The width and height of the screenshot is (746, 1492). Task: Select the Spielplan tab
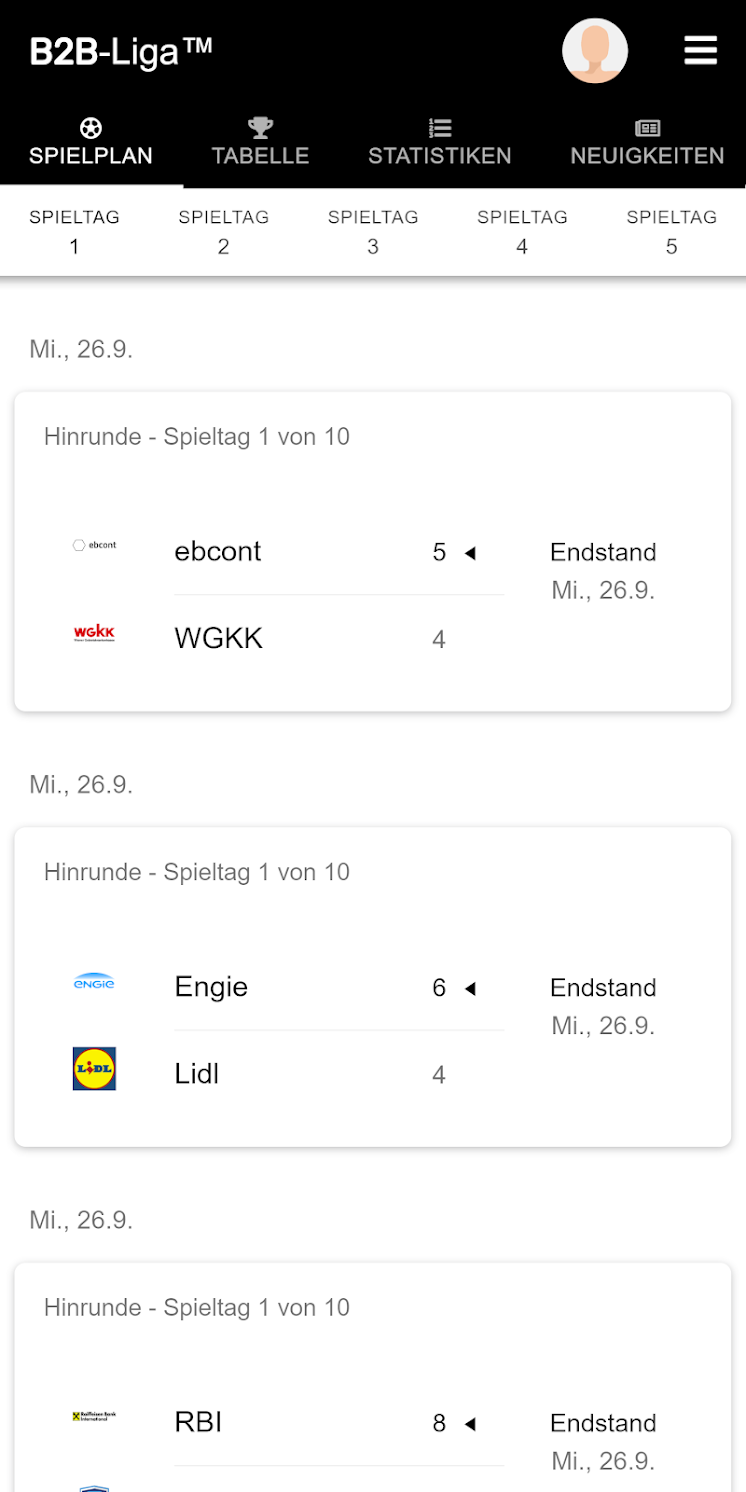pyautogui.click(x=91, y=142)
